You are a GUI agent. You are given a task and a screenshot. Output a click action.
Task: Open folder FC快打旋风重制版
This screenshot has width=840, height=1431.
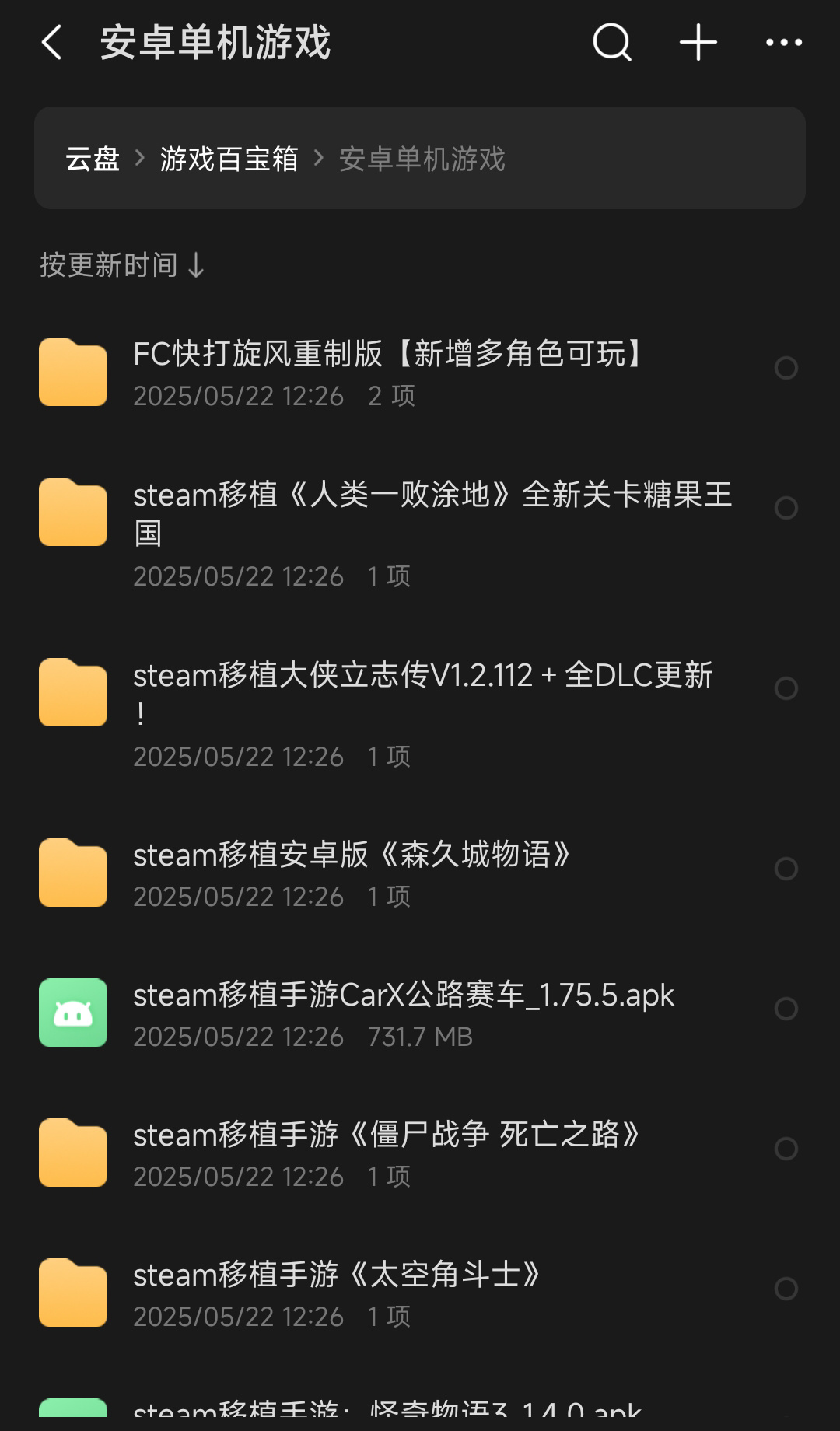click(389, 372)
